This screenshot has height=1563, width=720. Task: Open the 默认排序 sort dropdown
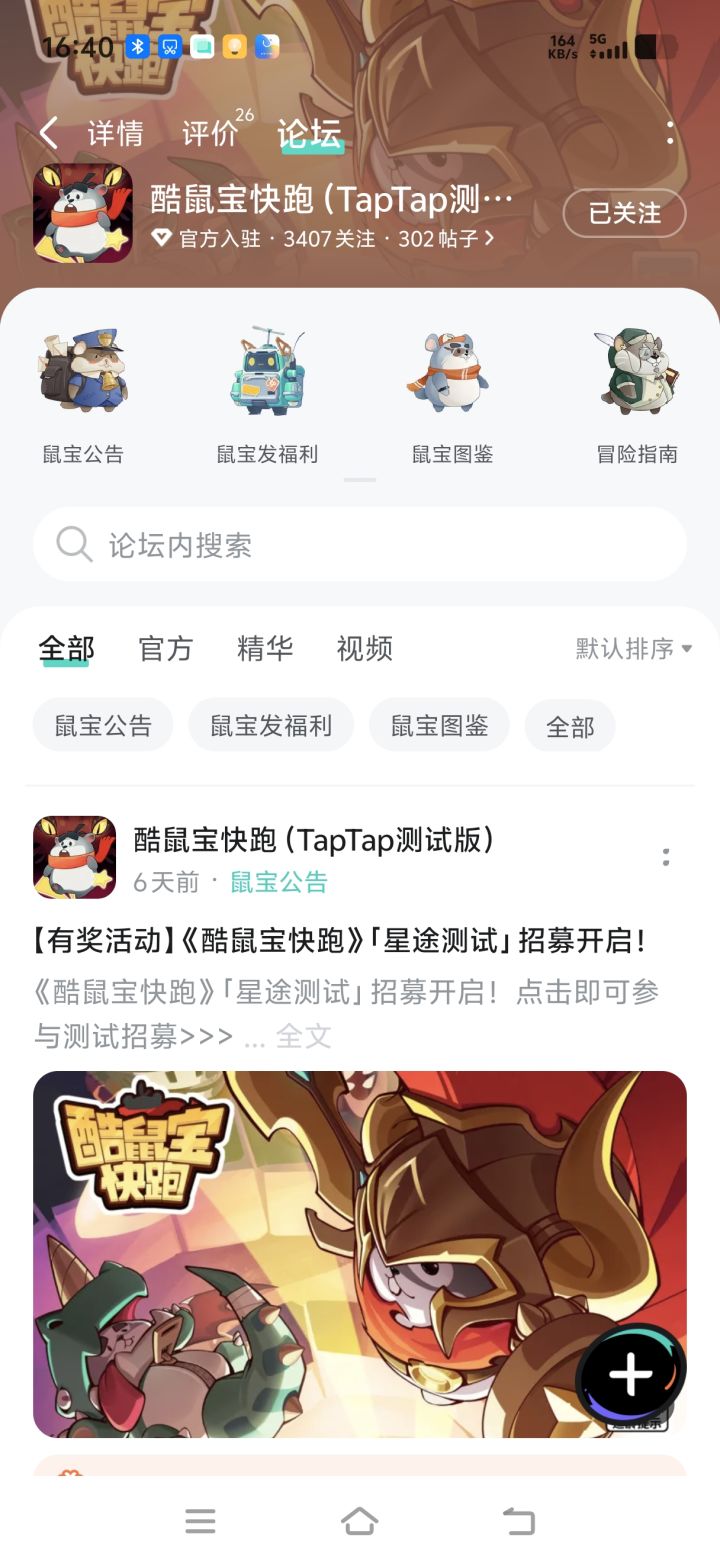(634, 649)
